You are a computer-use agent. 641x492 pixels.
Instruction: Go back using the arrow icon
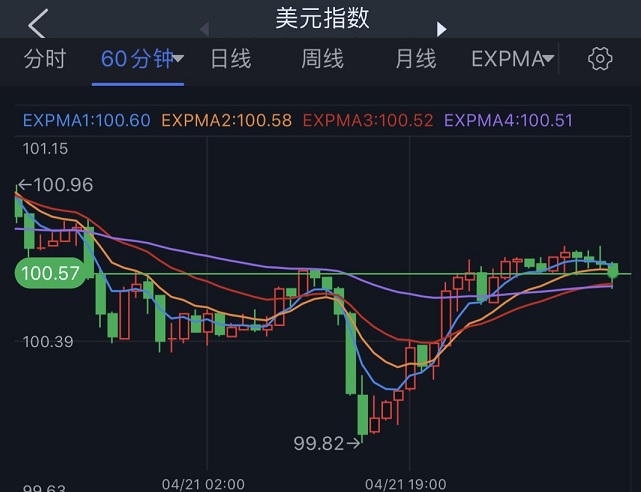pyautogui.click(x=38, y=23)
